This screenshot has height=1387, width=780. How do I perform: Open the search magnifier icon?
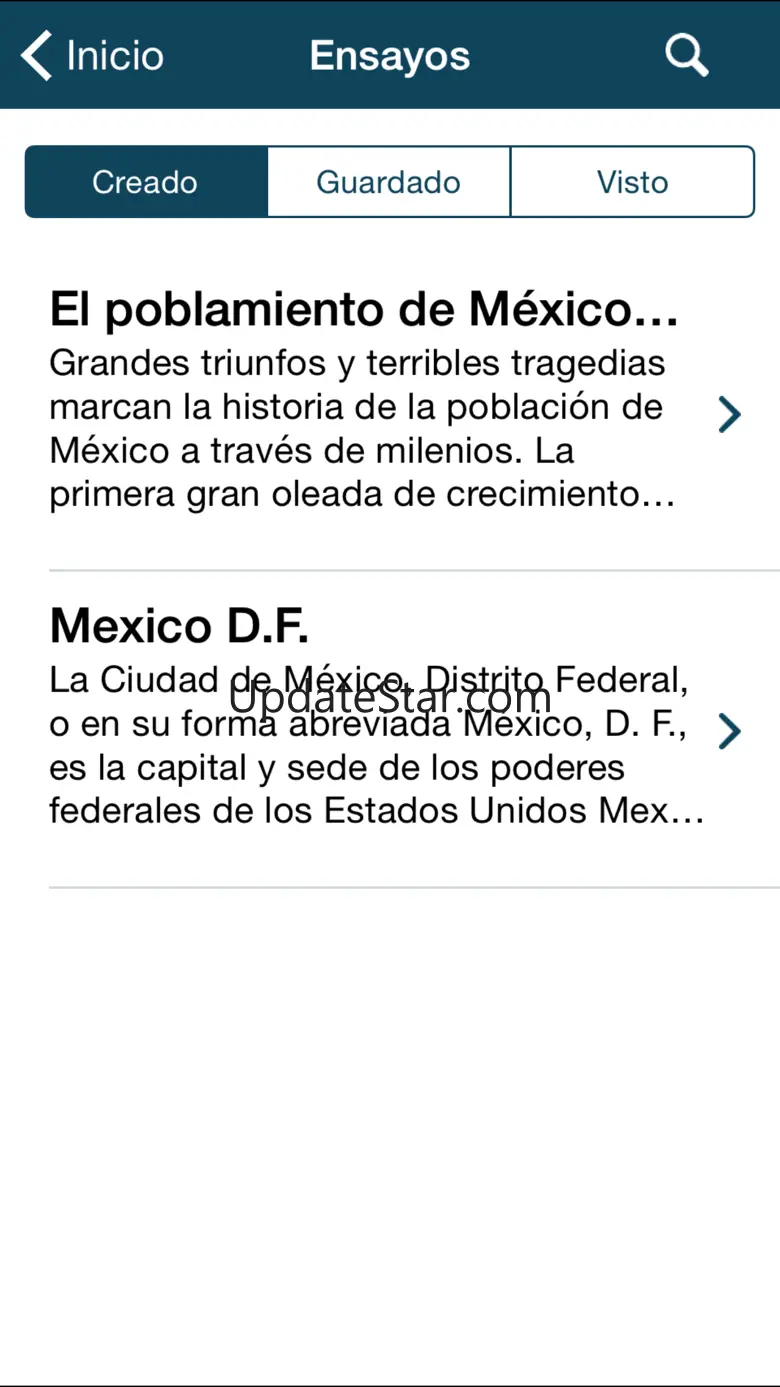pos(686,56)
